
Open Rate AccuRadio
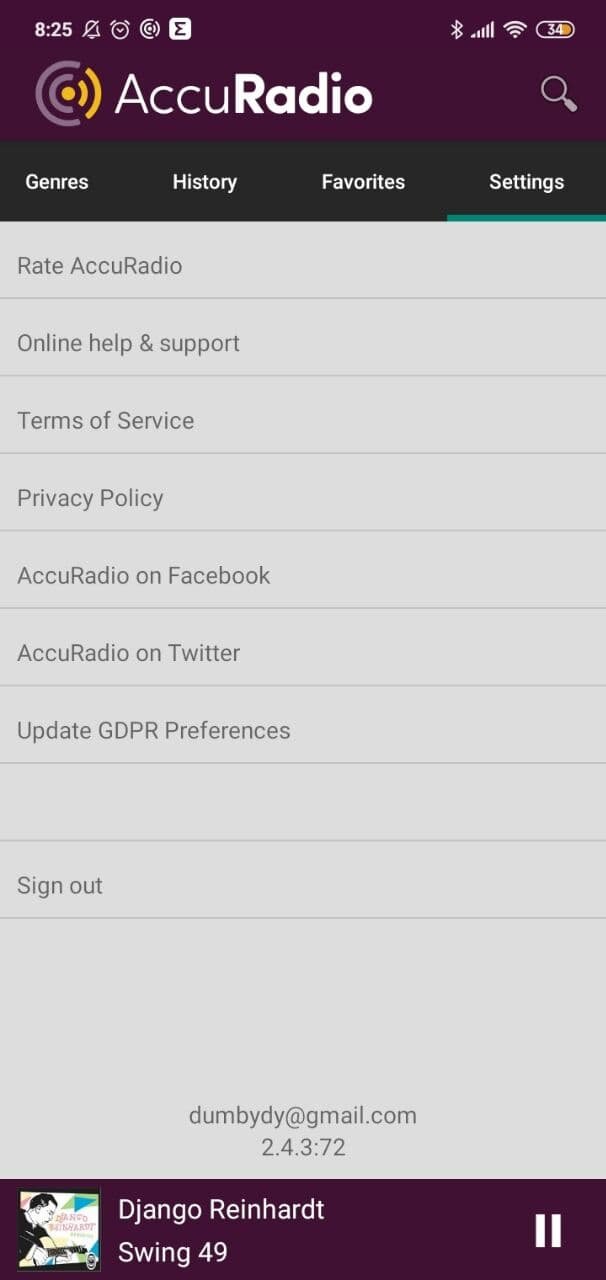303,266
